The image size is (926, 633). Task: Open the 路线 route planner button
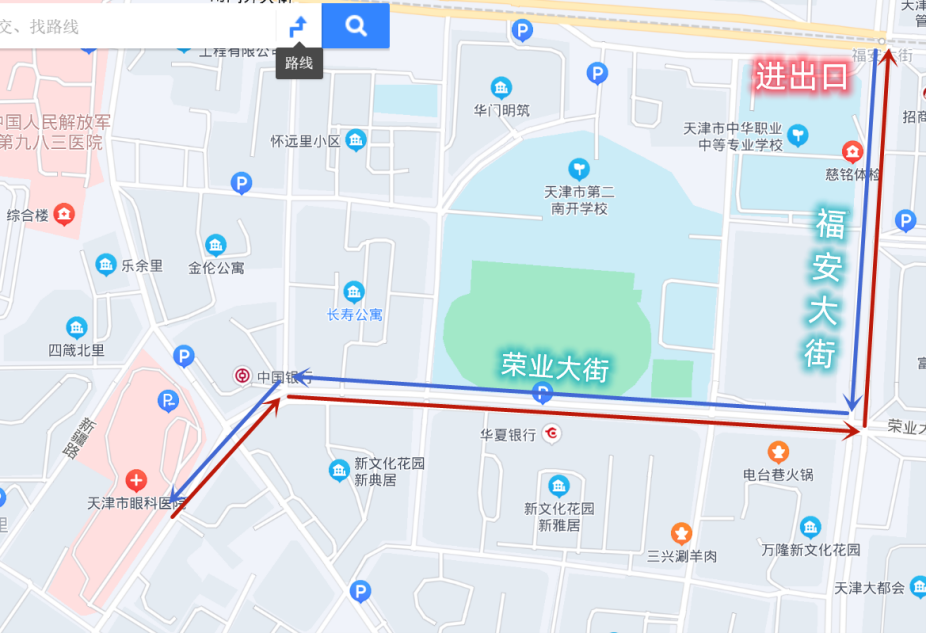tap(298, 27)
